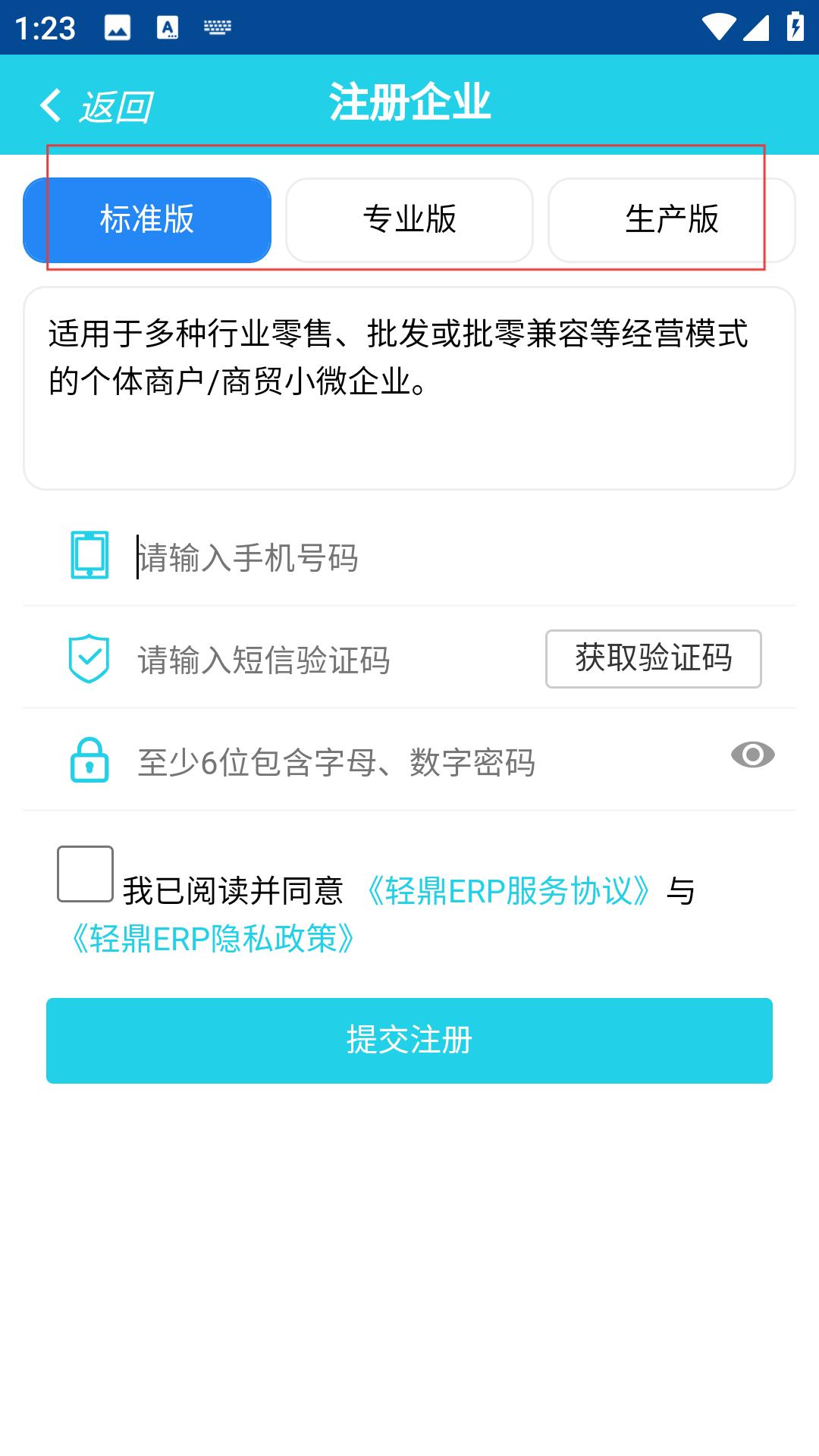
Task: Open the 轻鼎ERP服务协议 link
Action: [x=507, y=891]
